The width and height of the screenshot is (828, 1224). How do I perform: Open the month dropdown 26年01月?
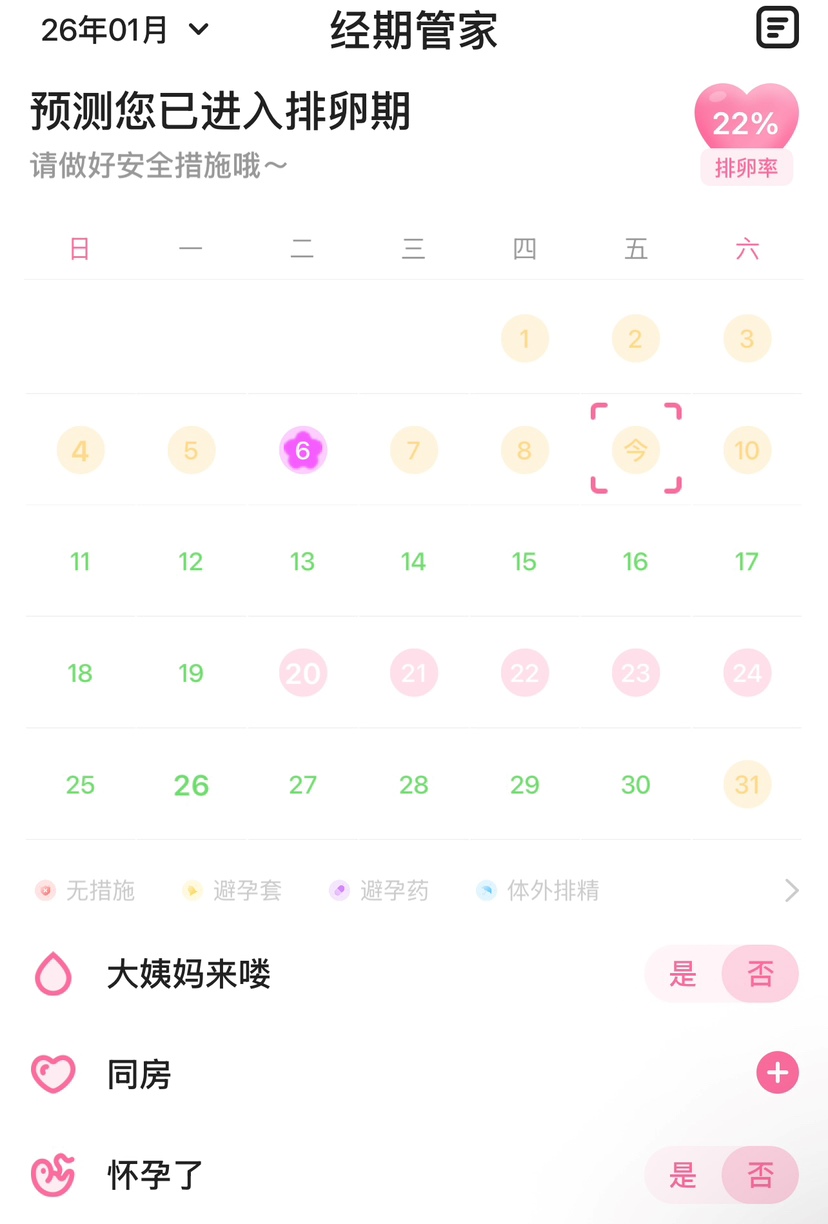click(125, 29)
